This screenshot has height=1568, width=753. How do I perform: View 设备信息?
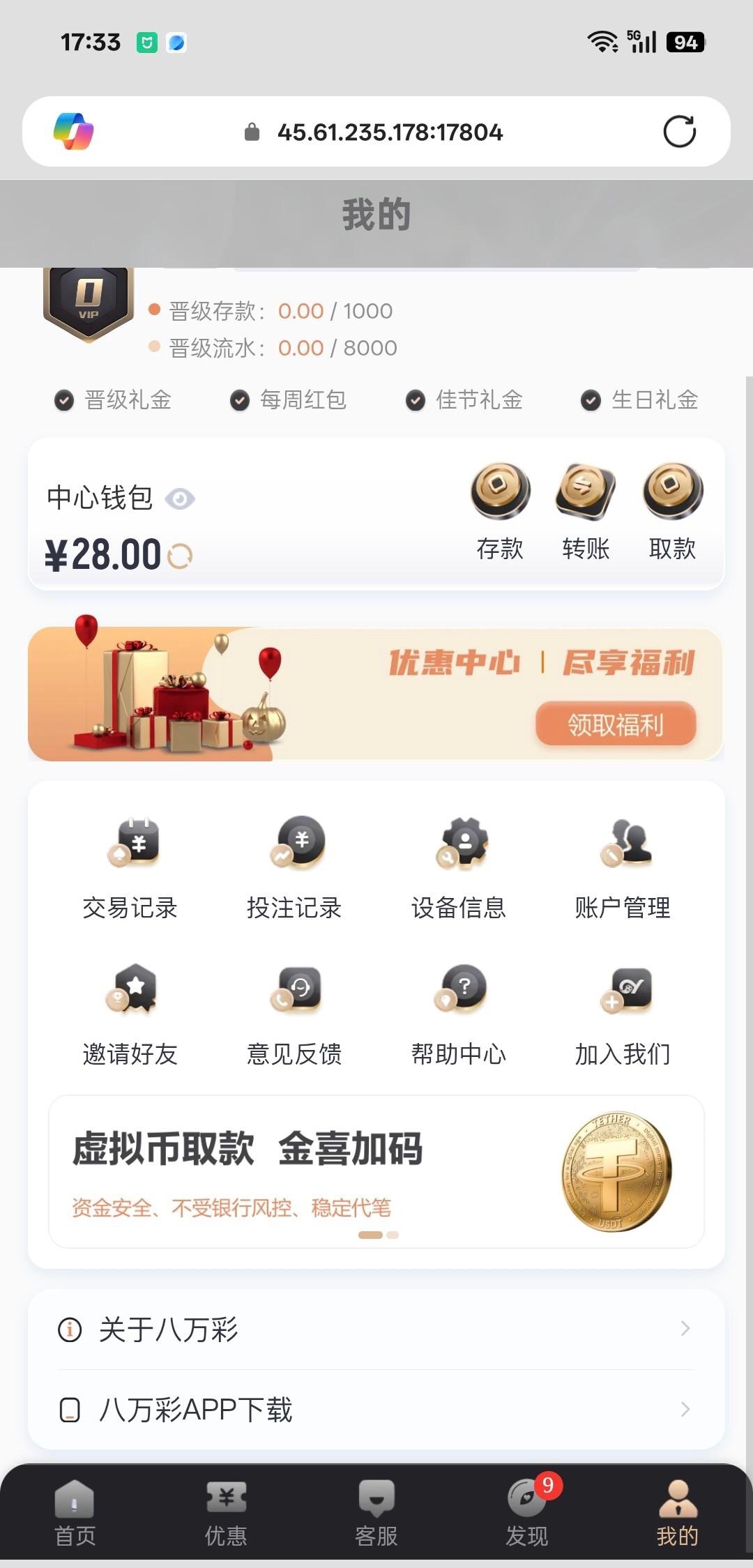pos(459,867)
